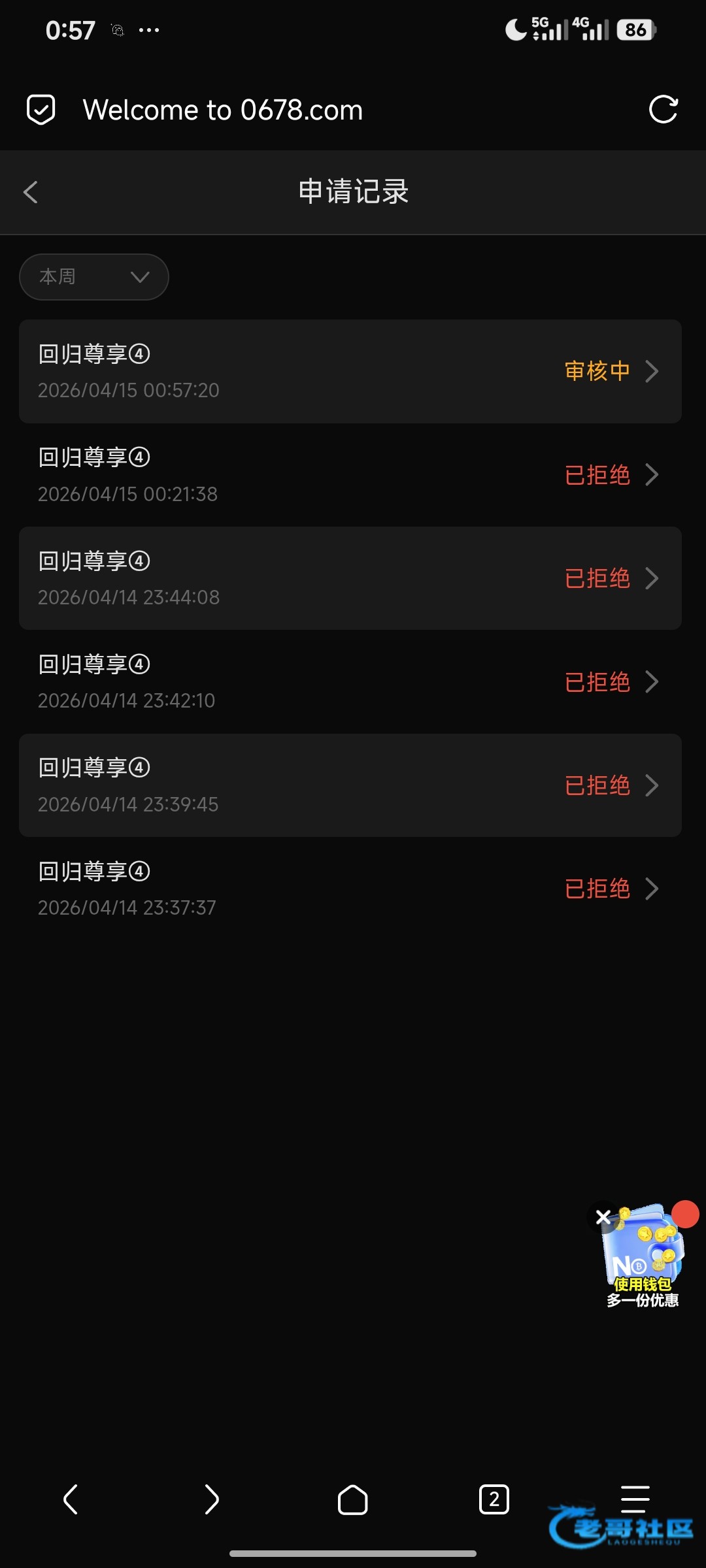Navigate back in the browser

point(71,1499)
